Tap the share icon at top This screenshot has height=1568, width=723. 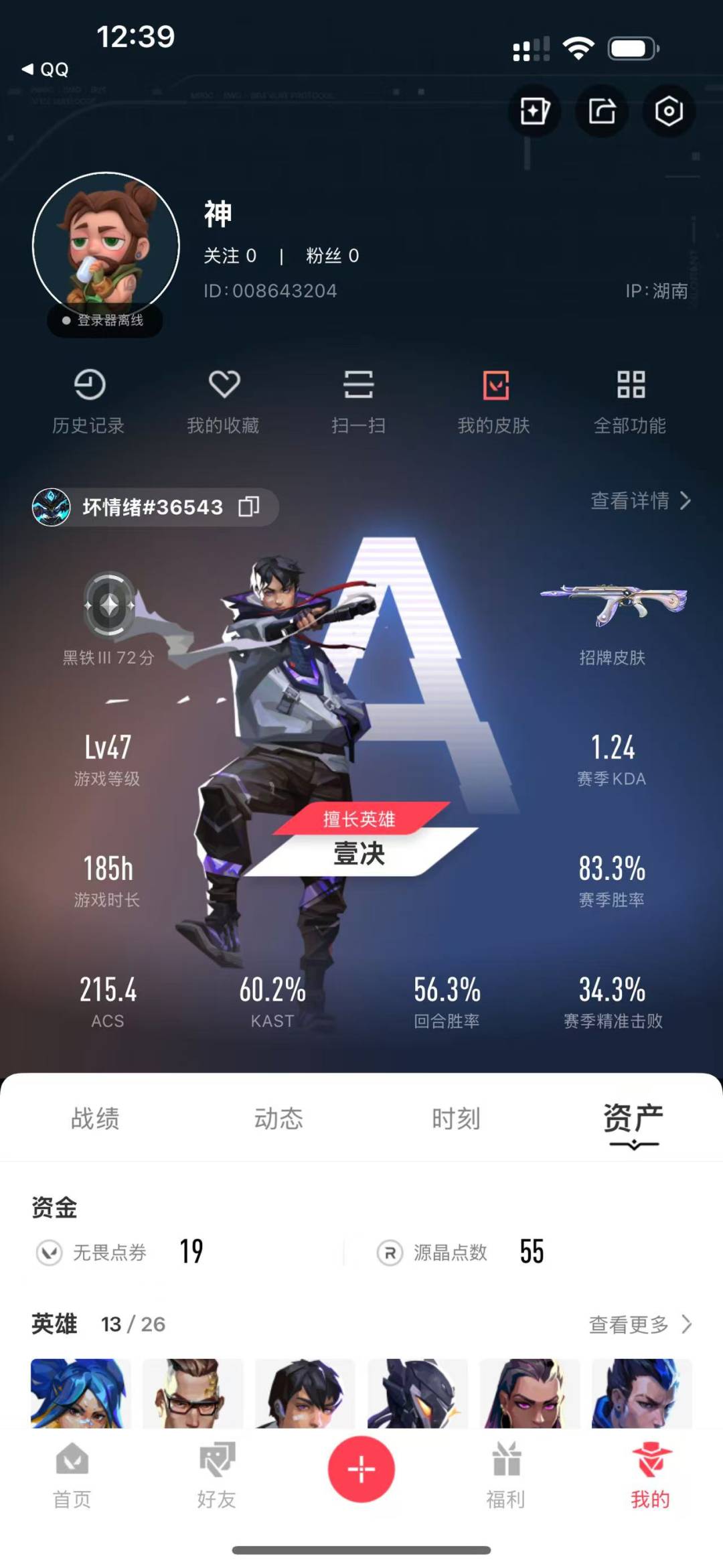(x=602, y=111)
